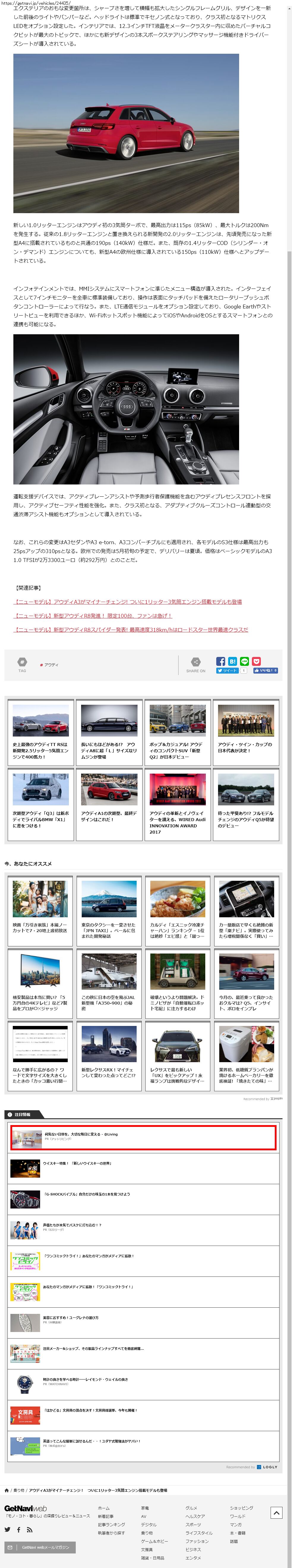Open the 記事ランキング footer link
Image resolution: width=292 pixels, height=1568 pixels.
click(112, 1524)
